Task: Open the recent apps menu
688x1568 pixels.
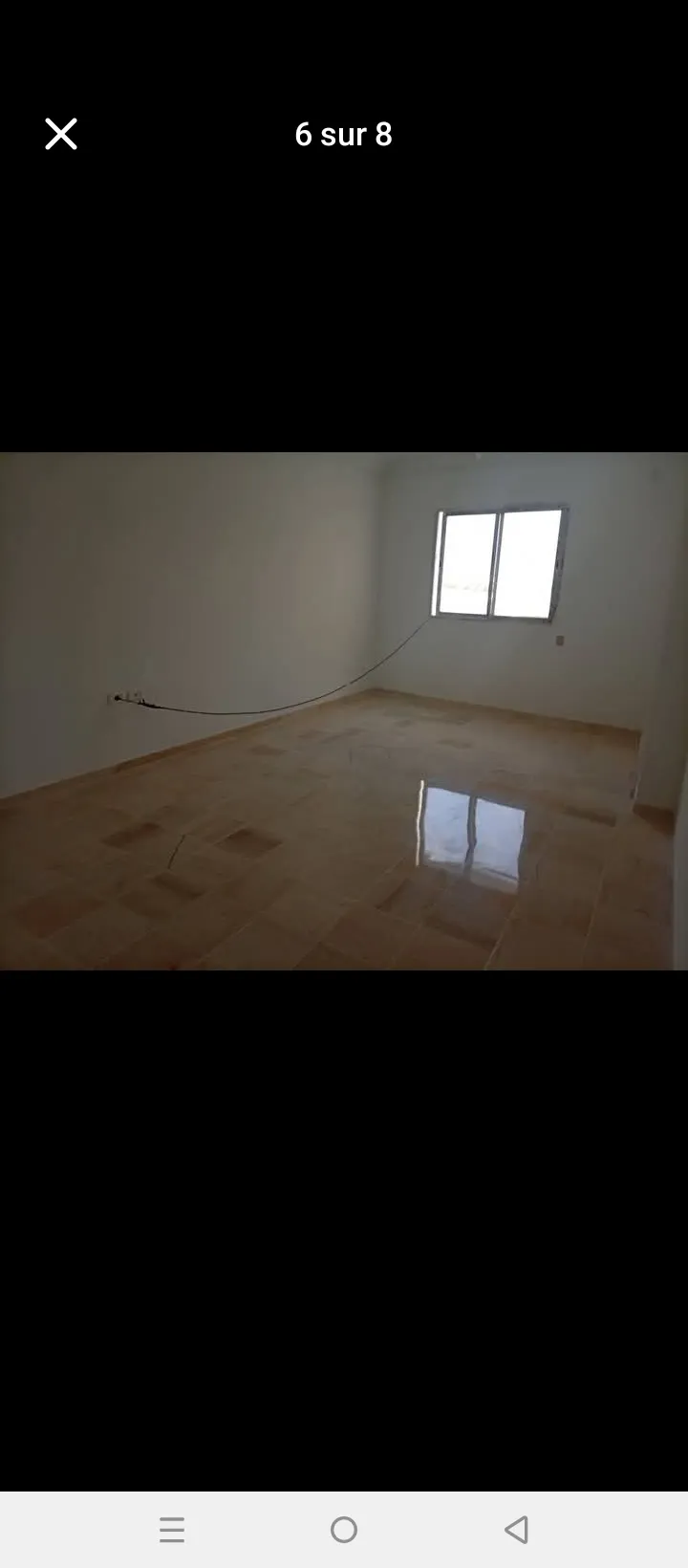Action: tap(172, 1530)
